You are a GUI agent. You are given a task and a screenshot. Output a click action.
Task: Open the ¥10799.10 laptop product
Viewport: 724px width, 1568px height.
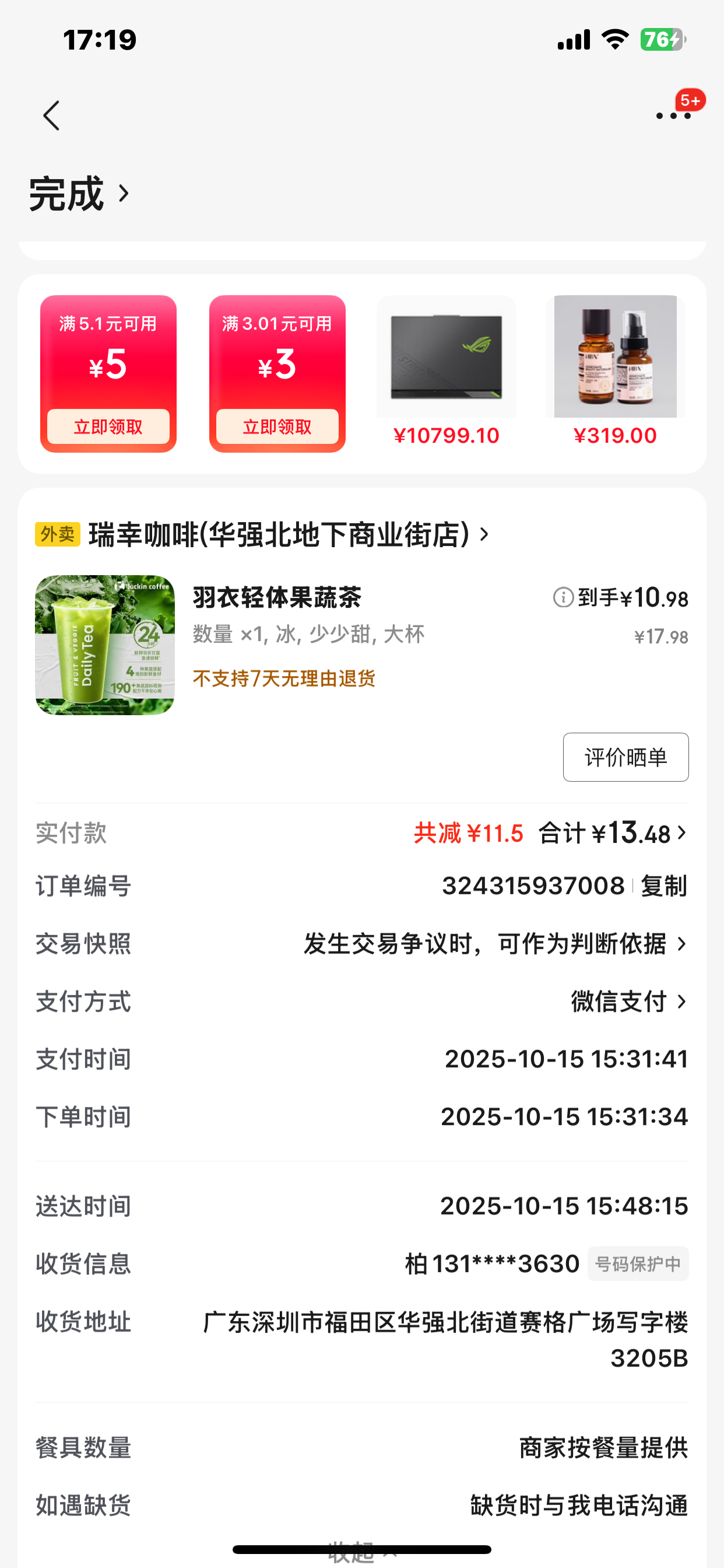(x=447, y=373)
